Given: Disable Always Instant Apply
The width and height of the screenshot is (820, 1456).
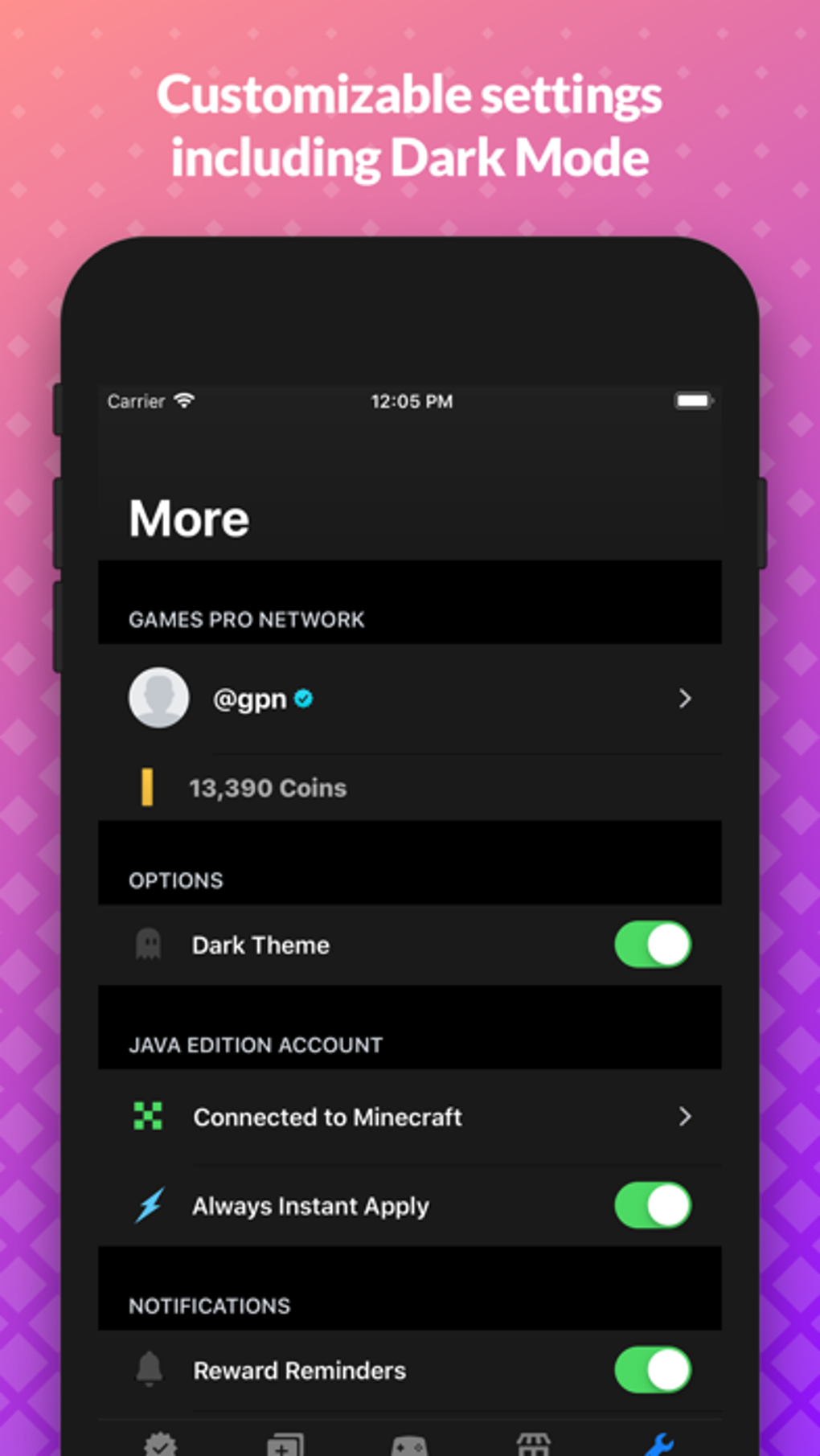Looking at the screenshot, I should [652, 1205].
